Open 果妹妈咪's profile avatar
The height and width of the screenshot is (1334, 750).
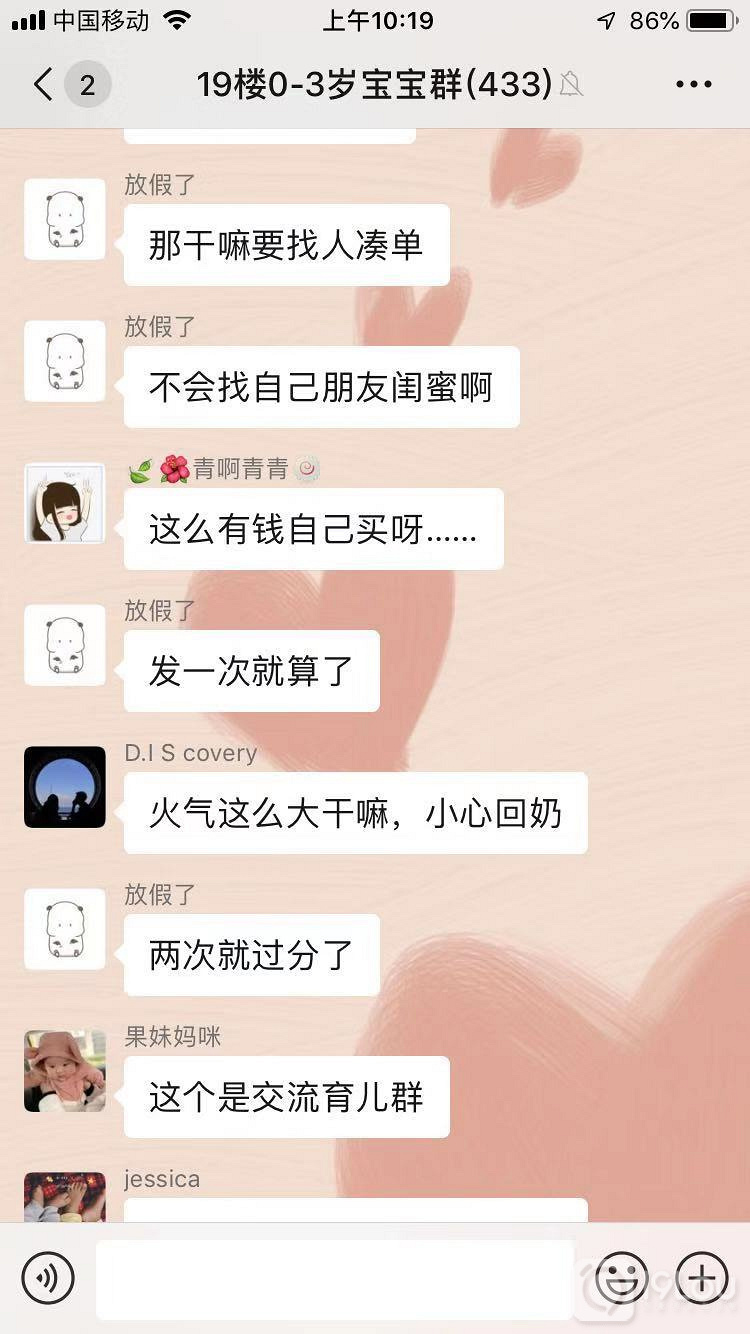point(65,1071)
